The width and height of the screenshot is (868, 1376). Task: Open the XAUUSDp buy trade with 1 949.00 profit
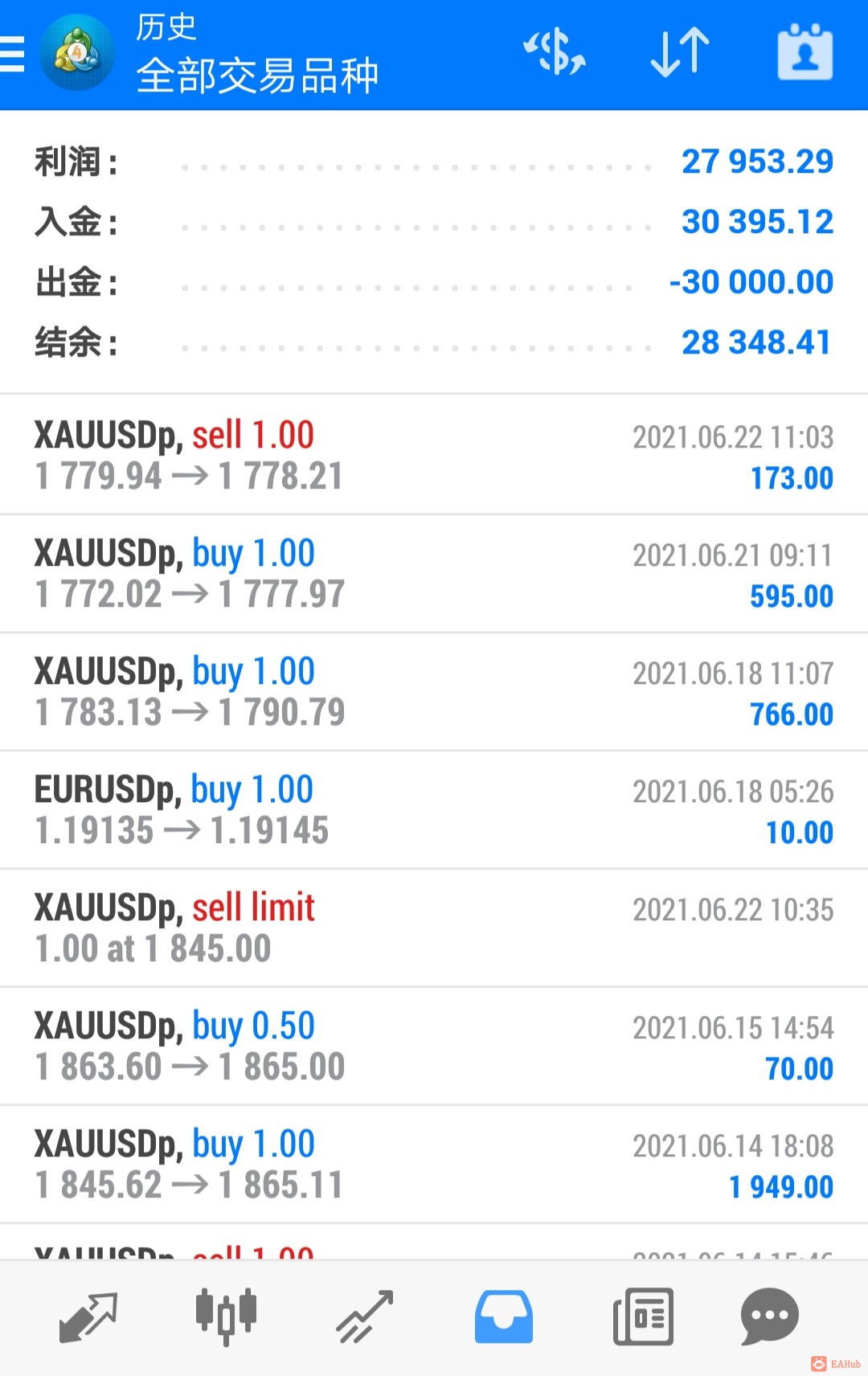[x=434, y=1165]
